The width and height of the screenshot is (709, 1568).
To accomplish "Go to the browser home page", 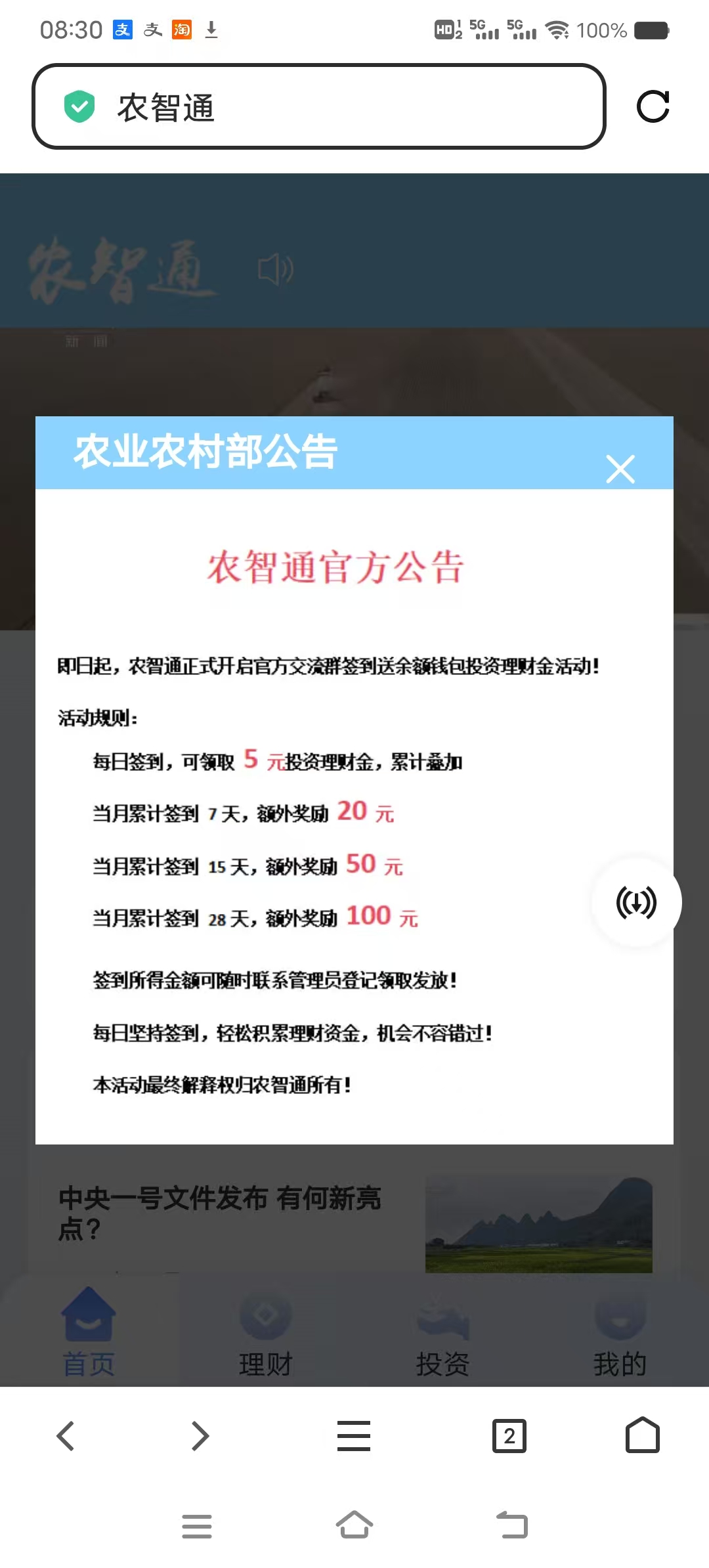I will (x=642, y=1435).
